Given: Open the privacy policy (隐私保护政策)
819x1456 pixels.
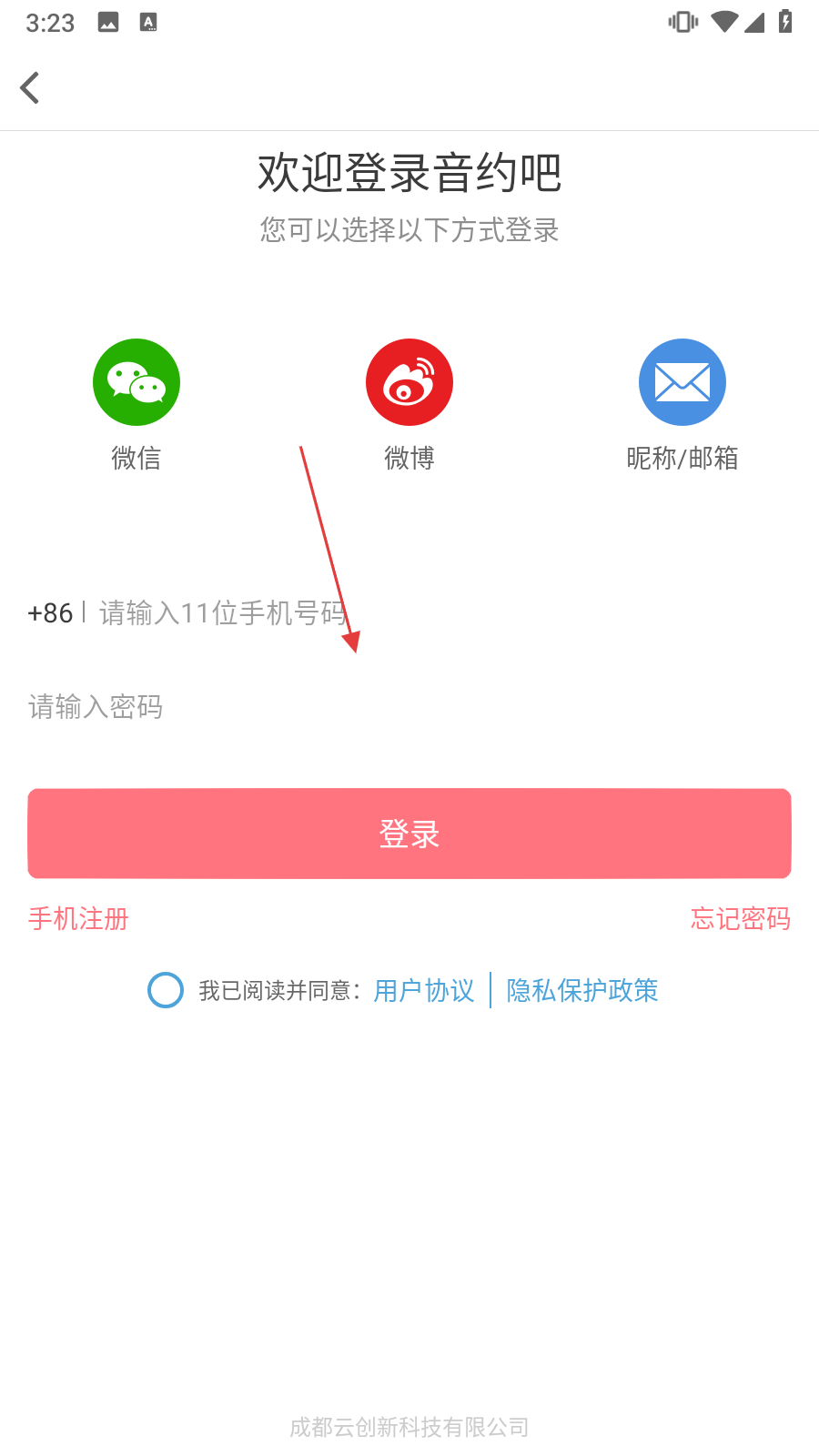Looking at the screenshot, I should point(582,990).
